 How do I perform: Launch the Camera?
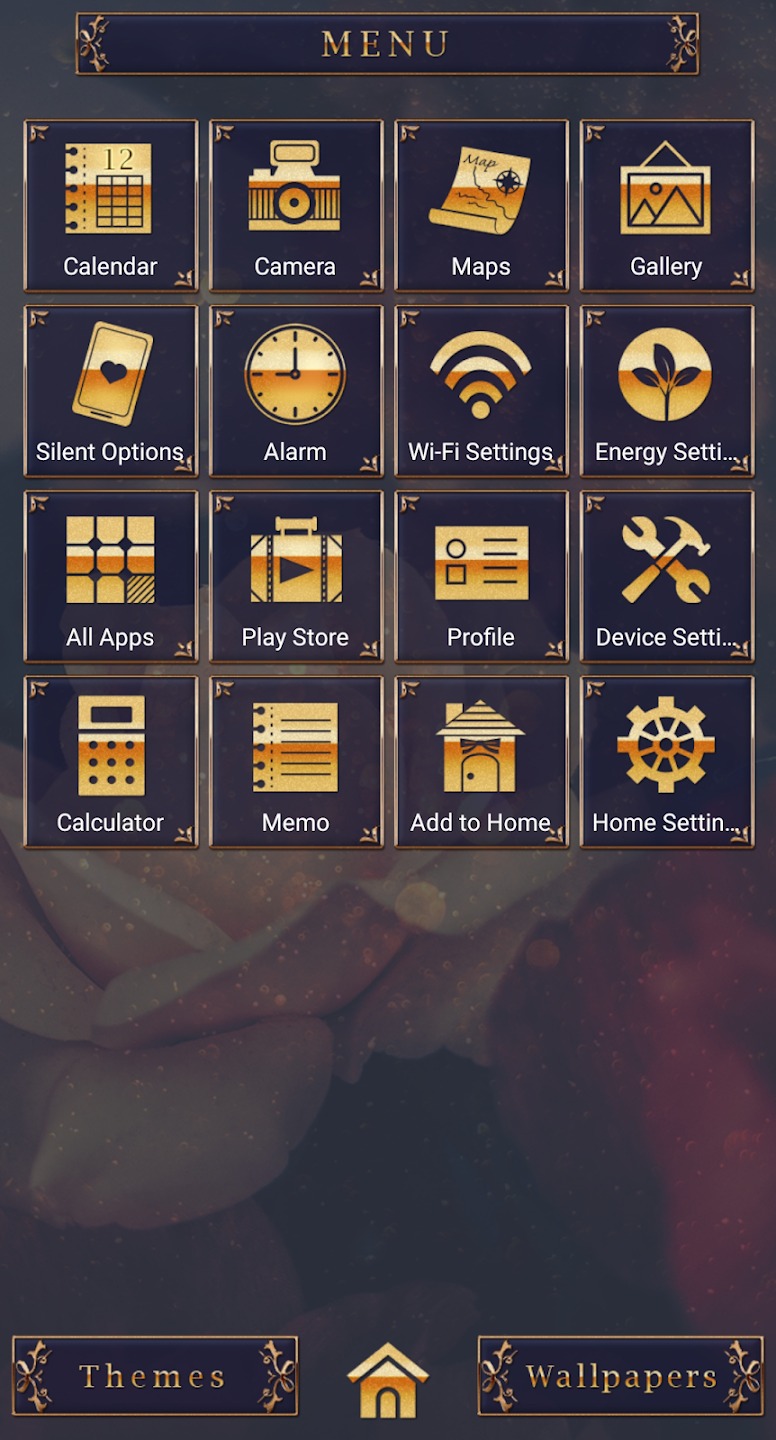click(295, 206)
